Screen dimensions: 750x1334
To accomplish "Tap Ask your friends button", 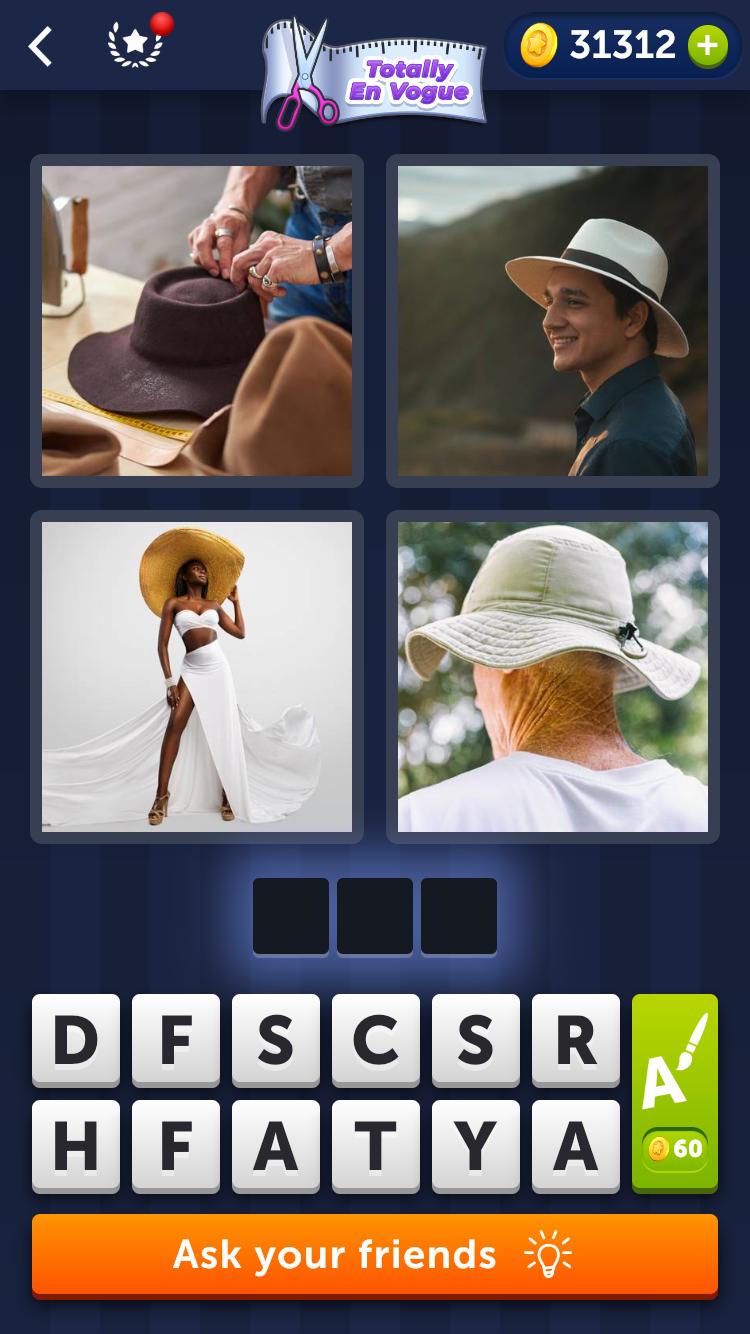I will coord(375,1254).
